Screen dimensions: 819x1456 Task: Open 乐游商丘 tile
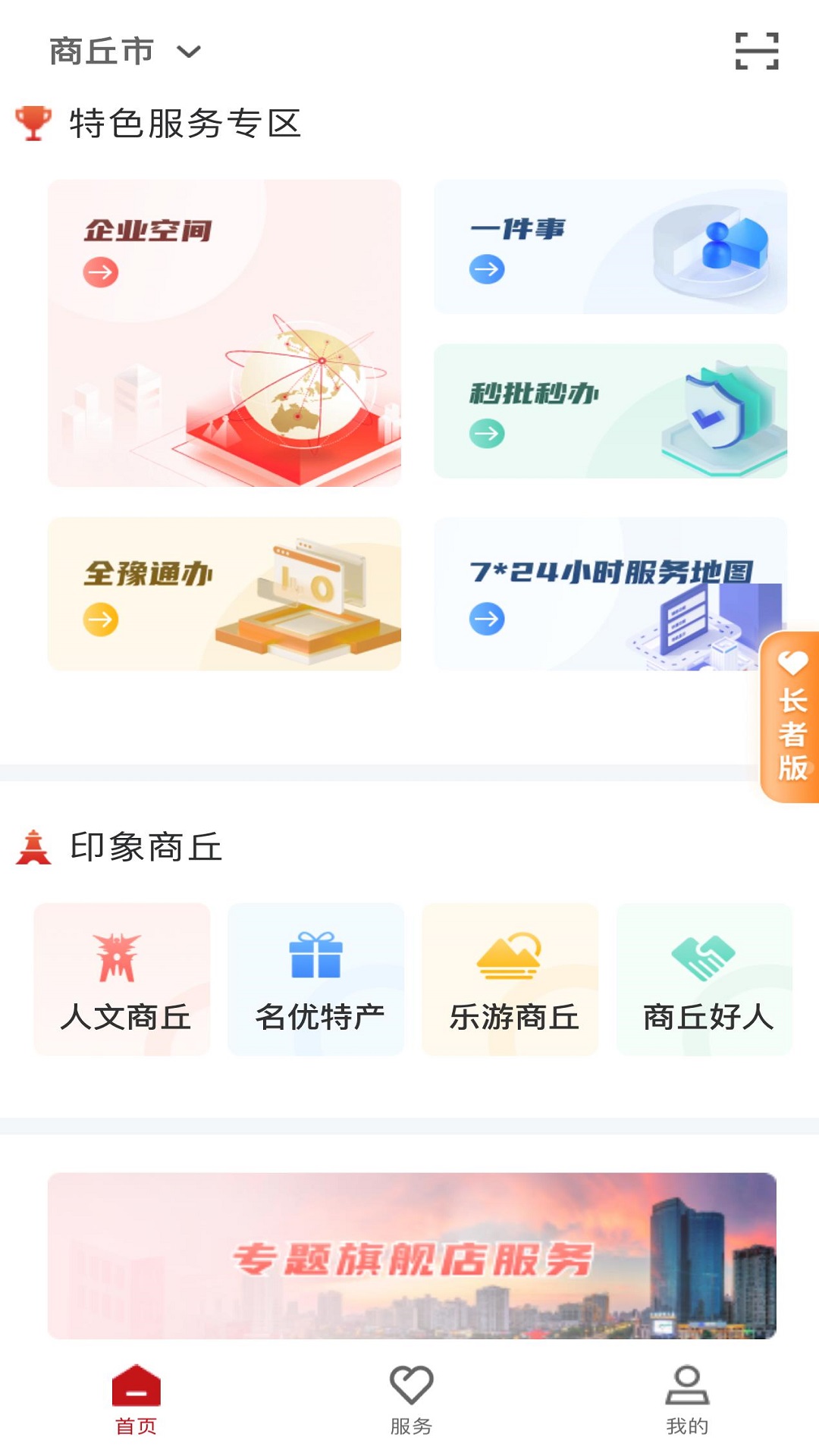coord(510,979)
